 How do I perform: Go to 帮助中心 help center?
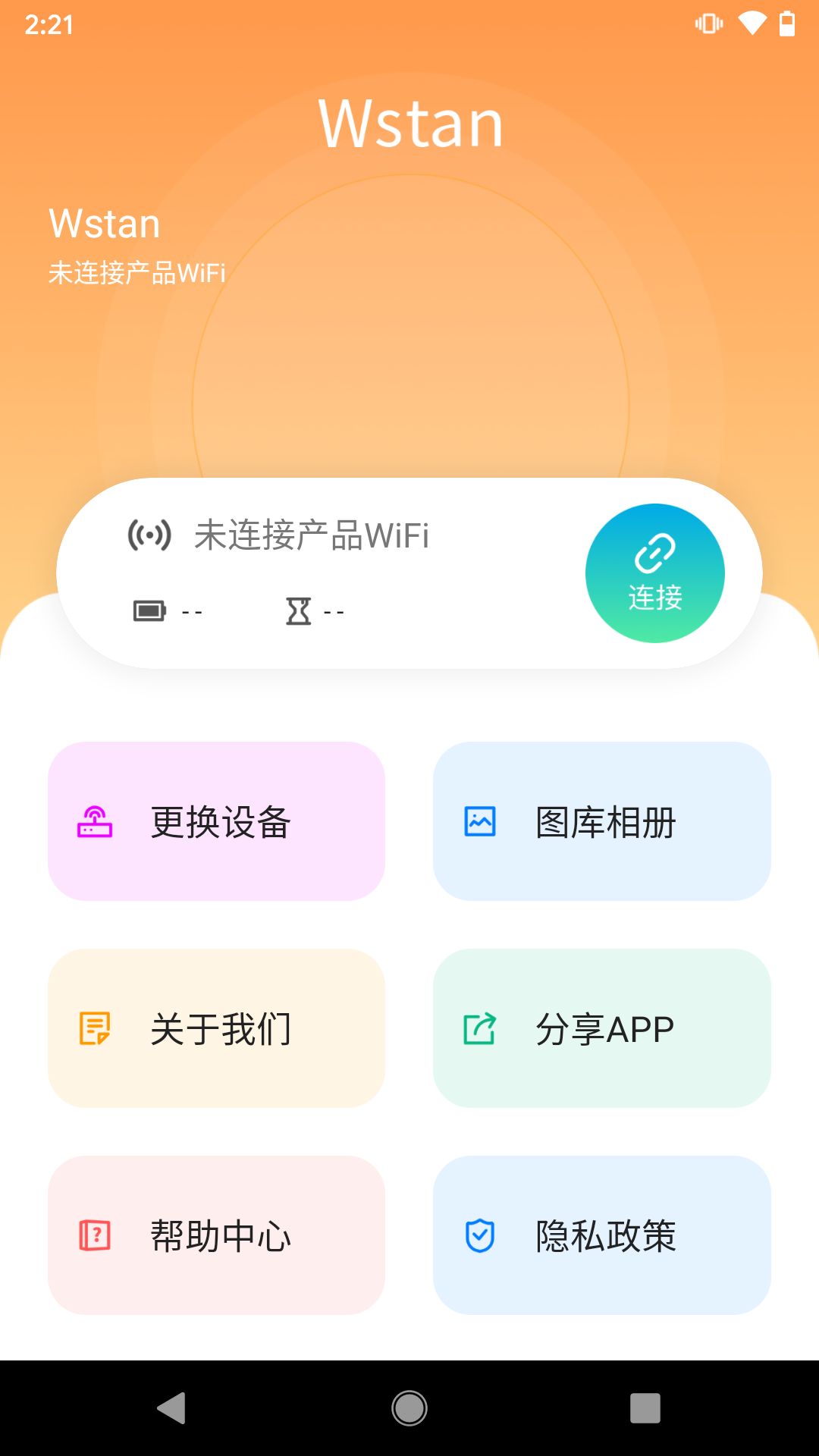216,1235
